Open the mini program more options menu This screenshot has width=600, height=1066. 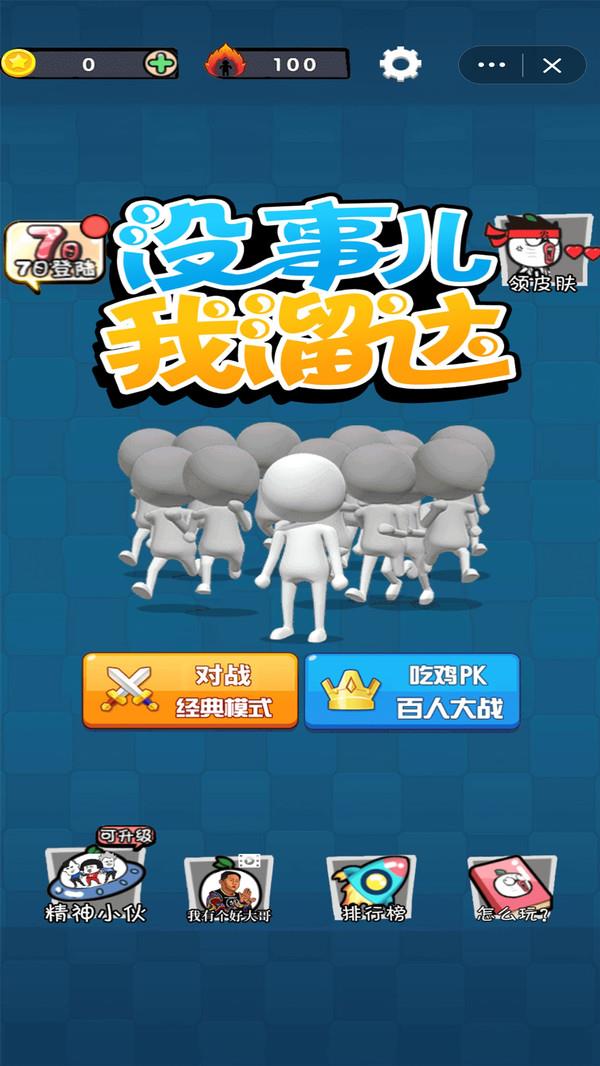(x=492, y=65)
